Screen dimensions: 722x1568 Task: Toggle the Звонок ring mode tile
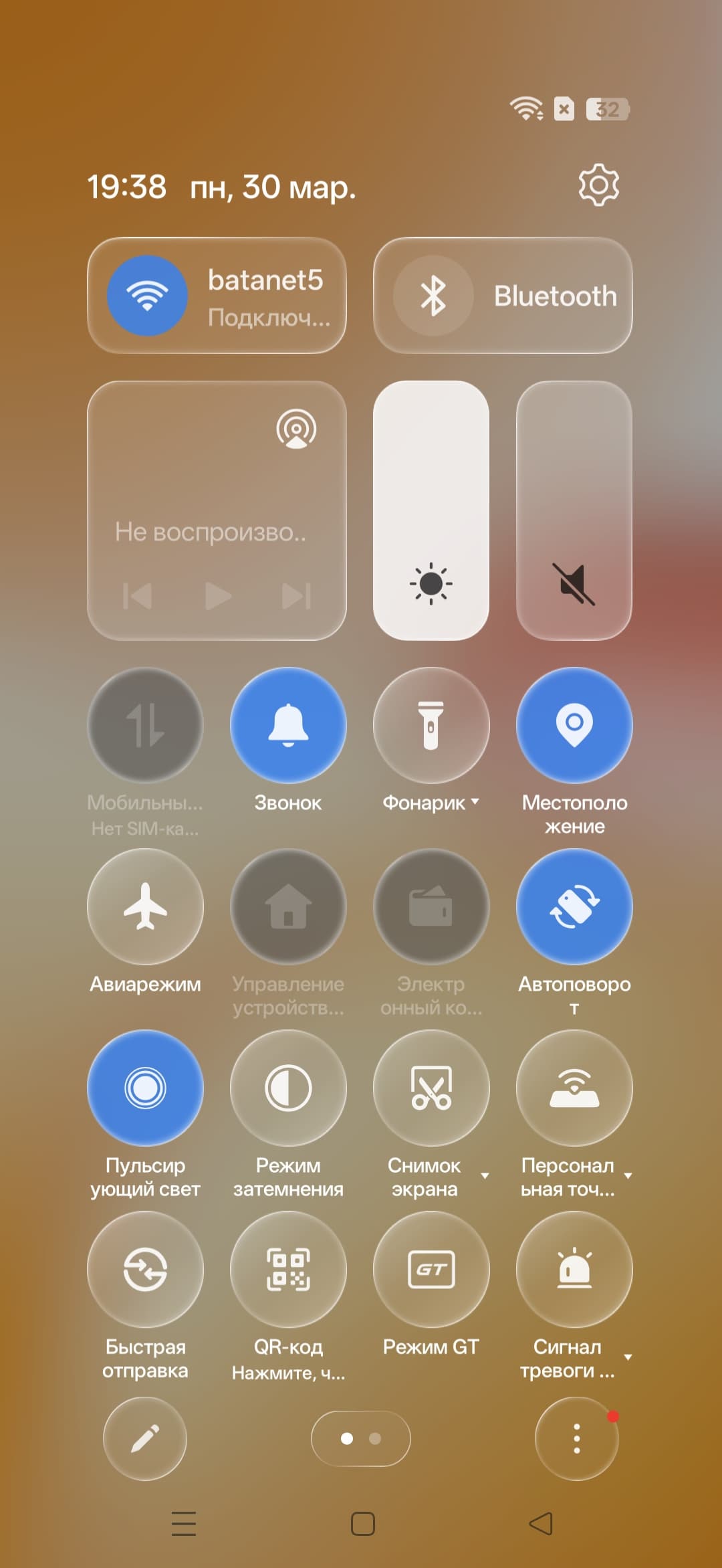click(x=288, y=725)
